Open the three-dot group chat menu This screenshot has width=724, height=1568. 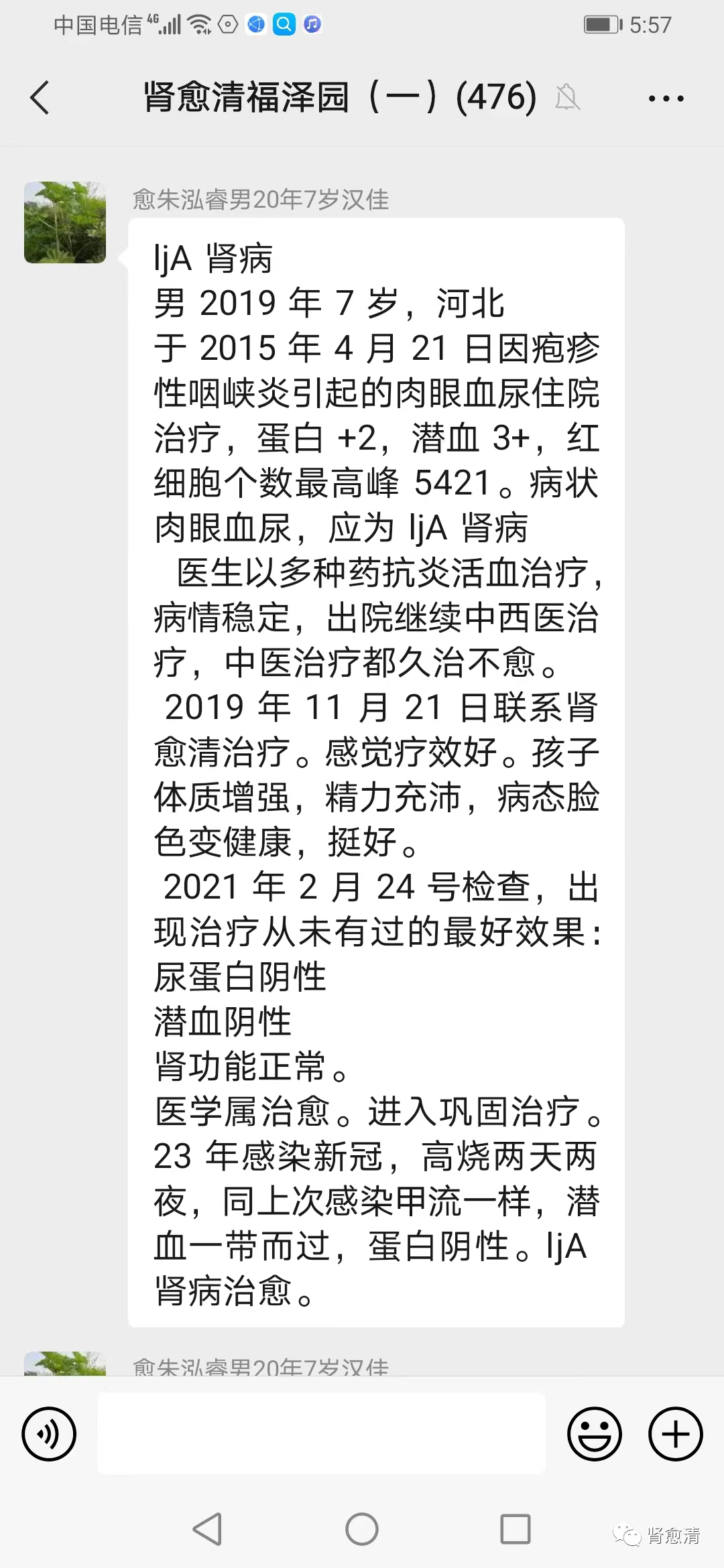point(666,99)
